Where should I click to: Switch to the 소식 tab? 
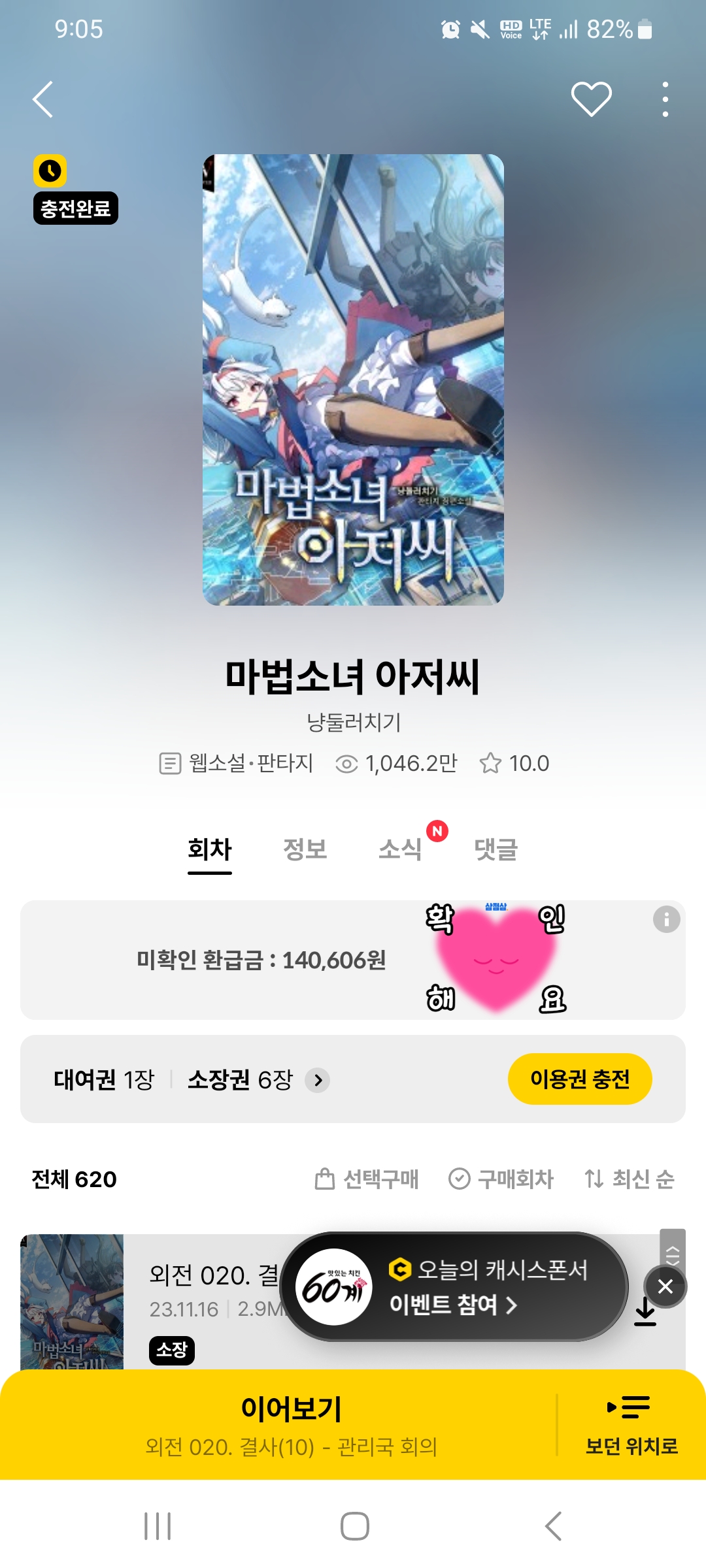[400, 849]
